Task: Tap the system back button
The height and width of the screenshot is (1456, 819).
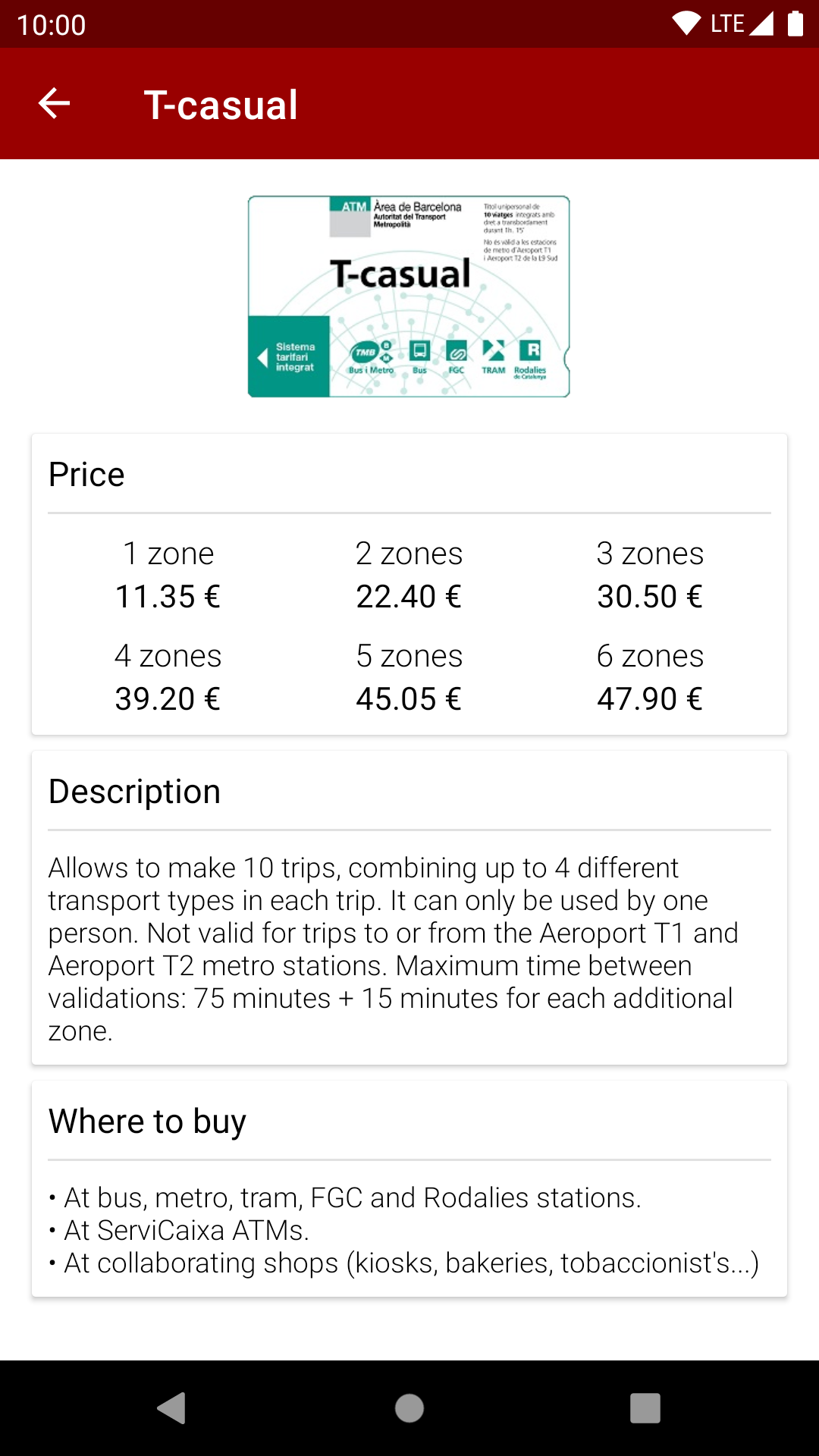Action: click(x=172, y=1408)
